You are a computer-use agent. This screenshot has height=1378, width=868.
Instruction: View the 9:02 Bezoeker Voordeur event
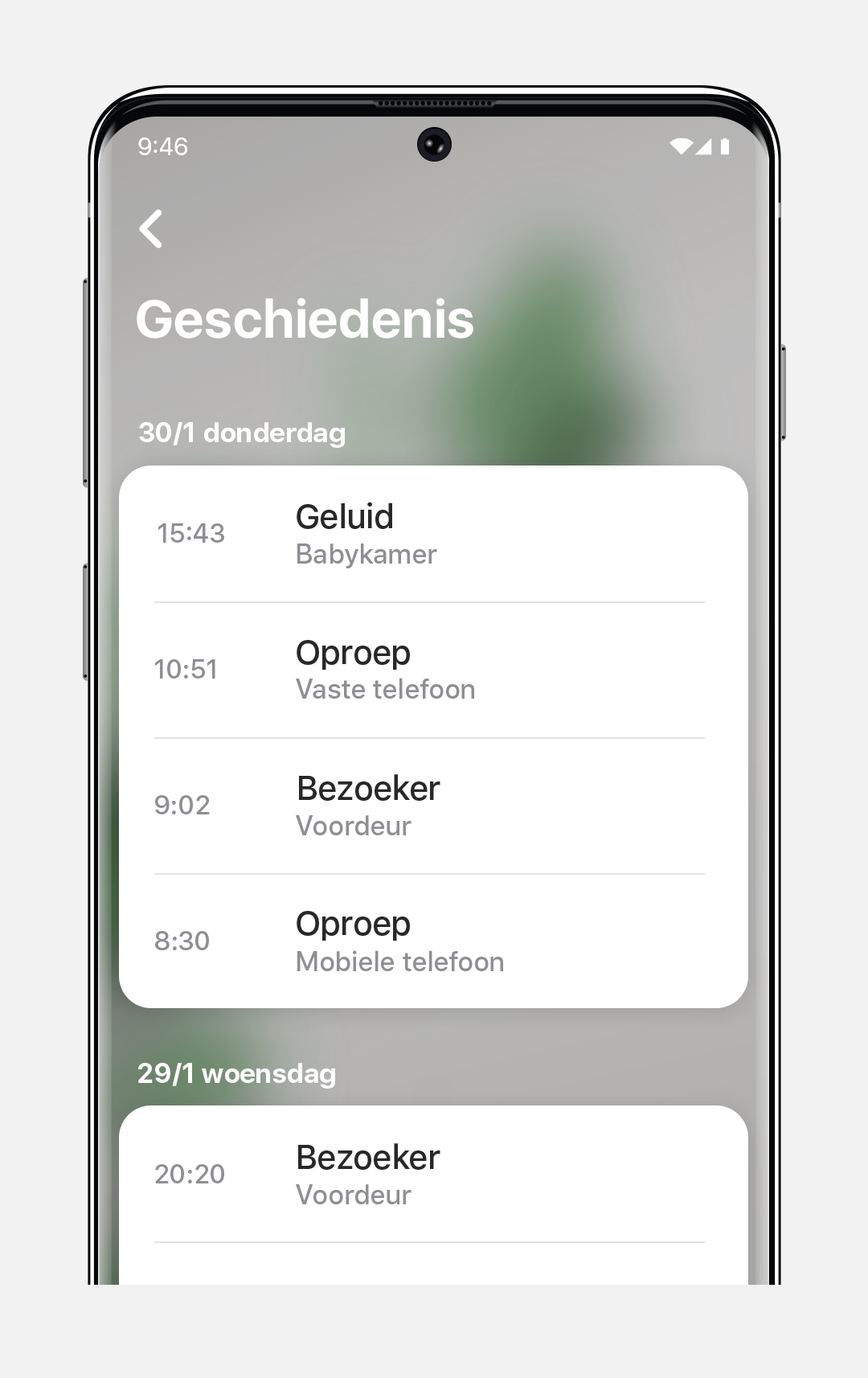[432, 806]
